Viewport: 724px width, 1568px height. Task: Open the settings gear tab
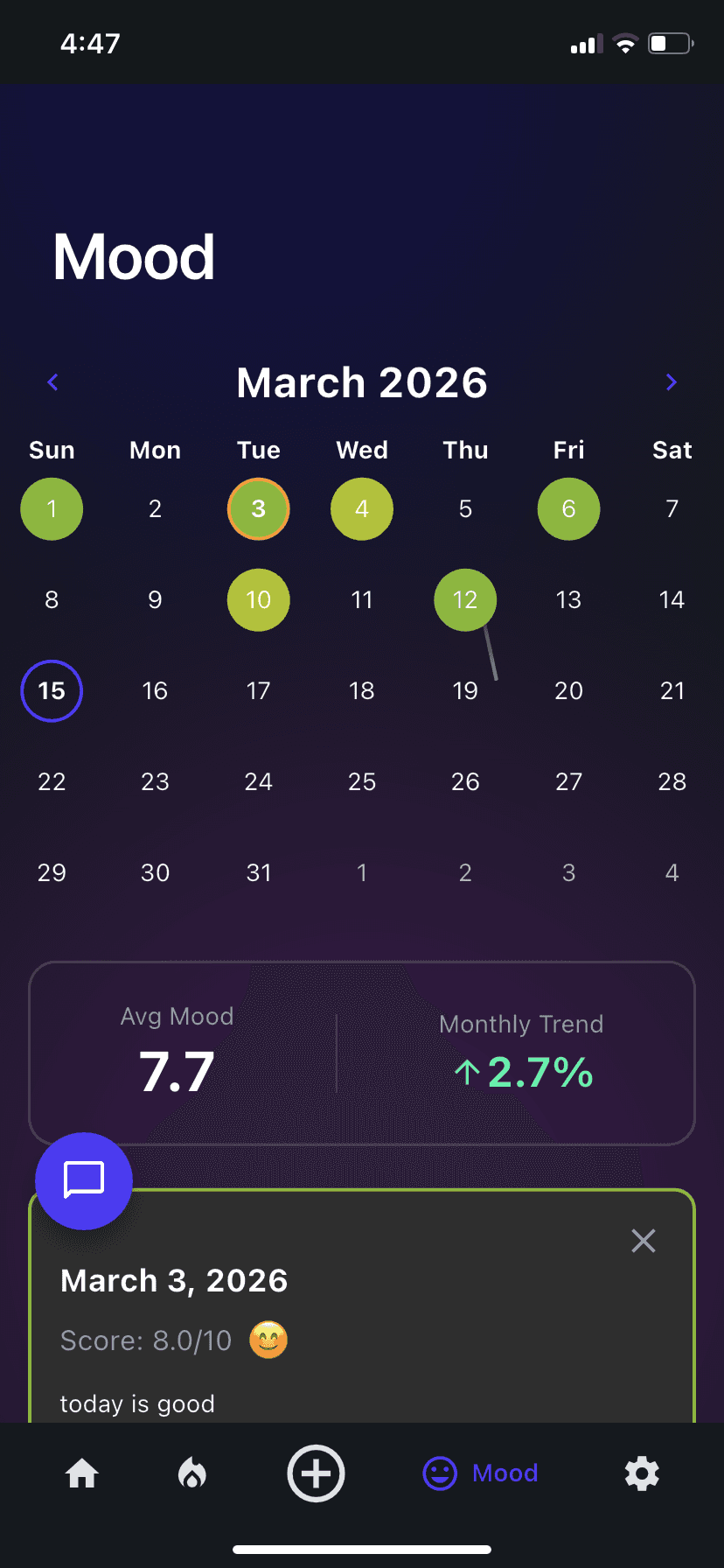642,1473
